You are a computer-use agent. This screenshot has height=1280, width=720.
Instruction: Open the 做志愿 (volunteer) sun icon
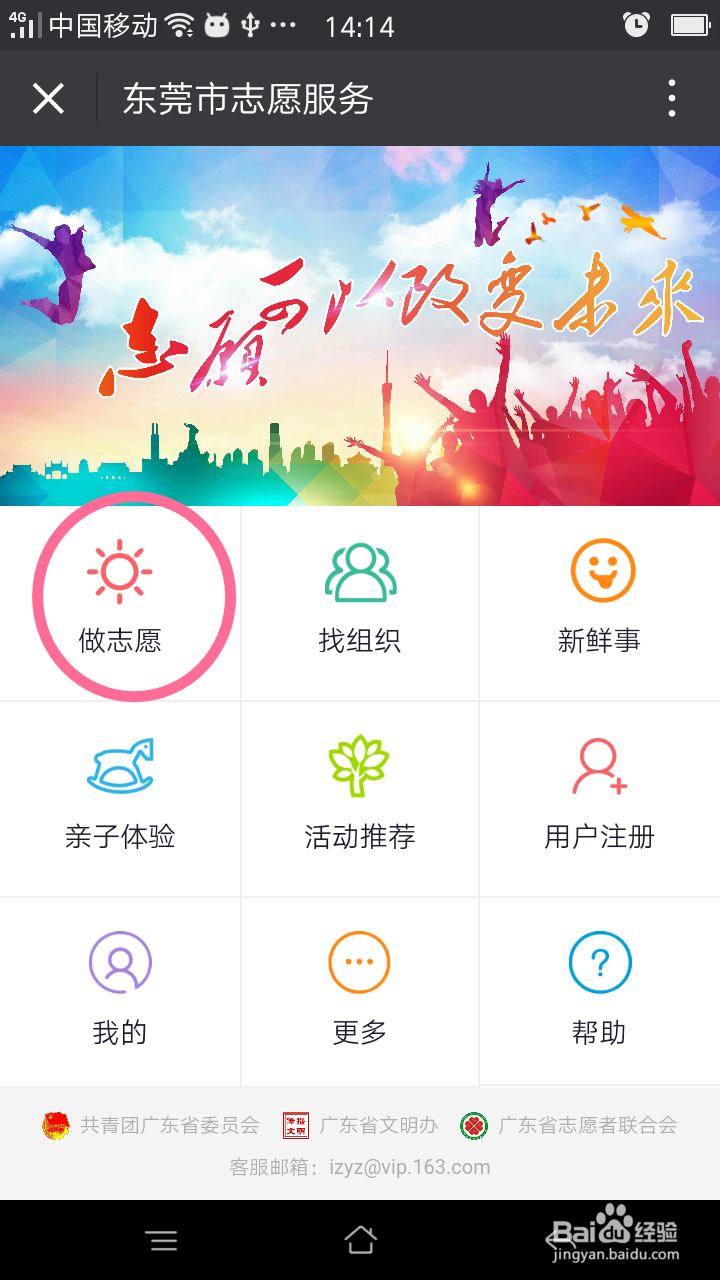coord(122,572)
